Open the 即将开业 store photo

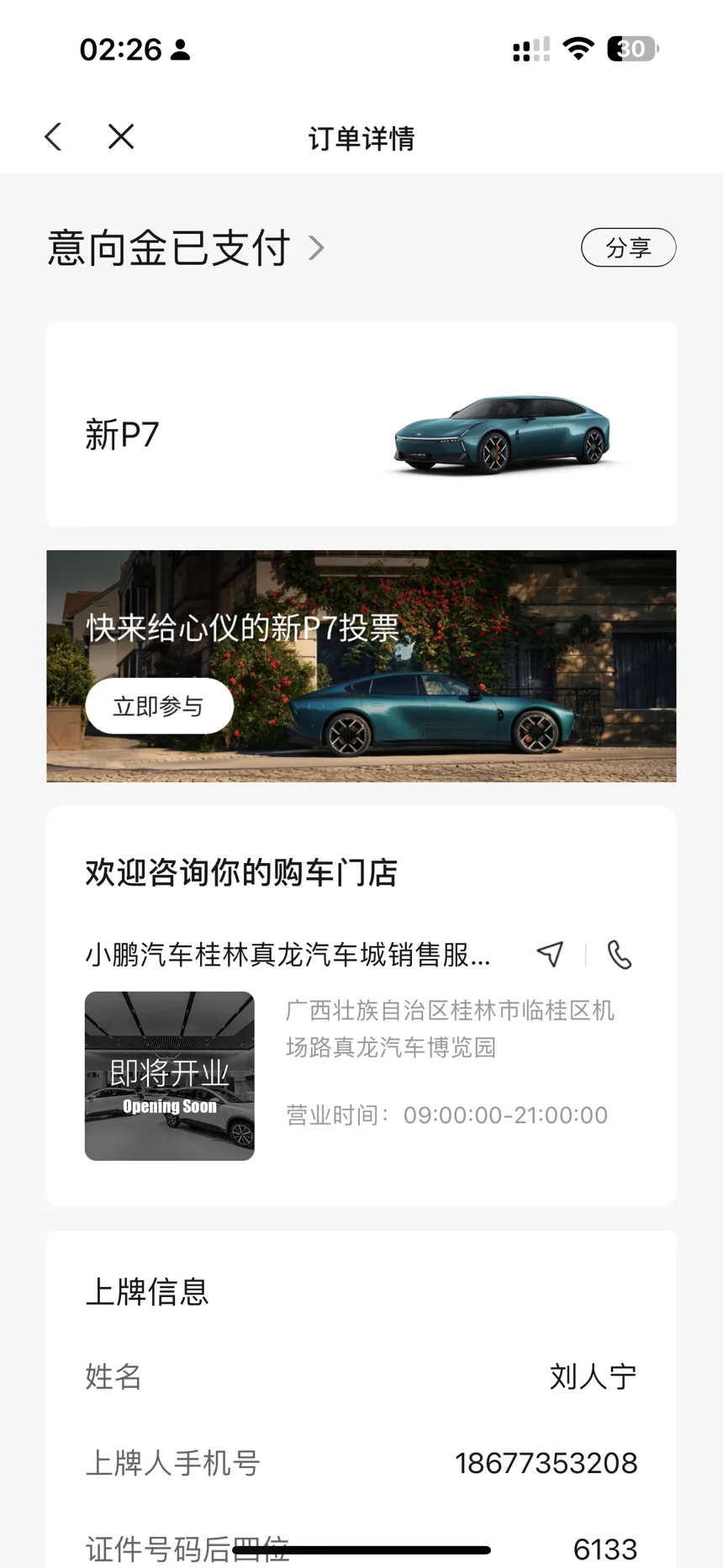pyautogui.click(x=170, y=1076)
